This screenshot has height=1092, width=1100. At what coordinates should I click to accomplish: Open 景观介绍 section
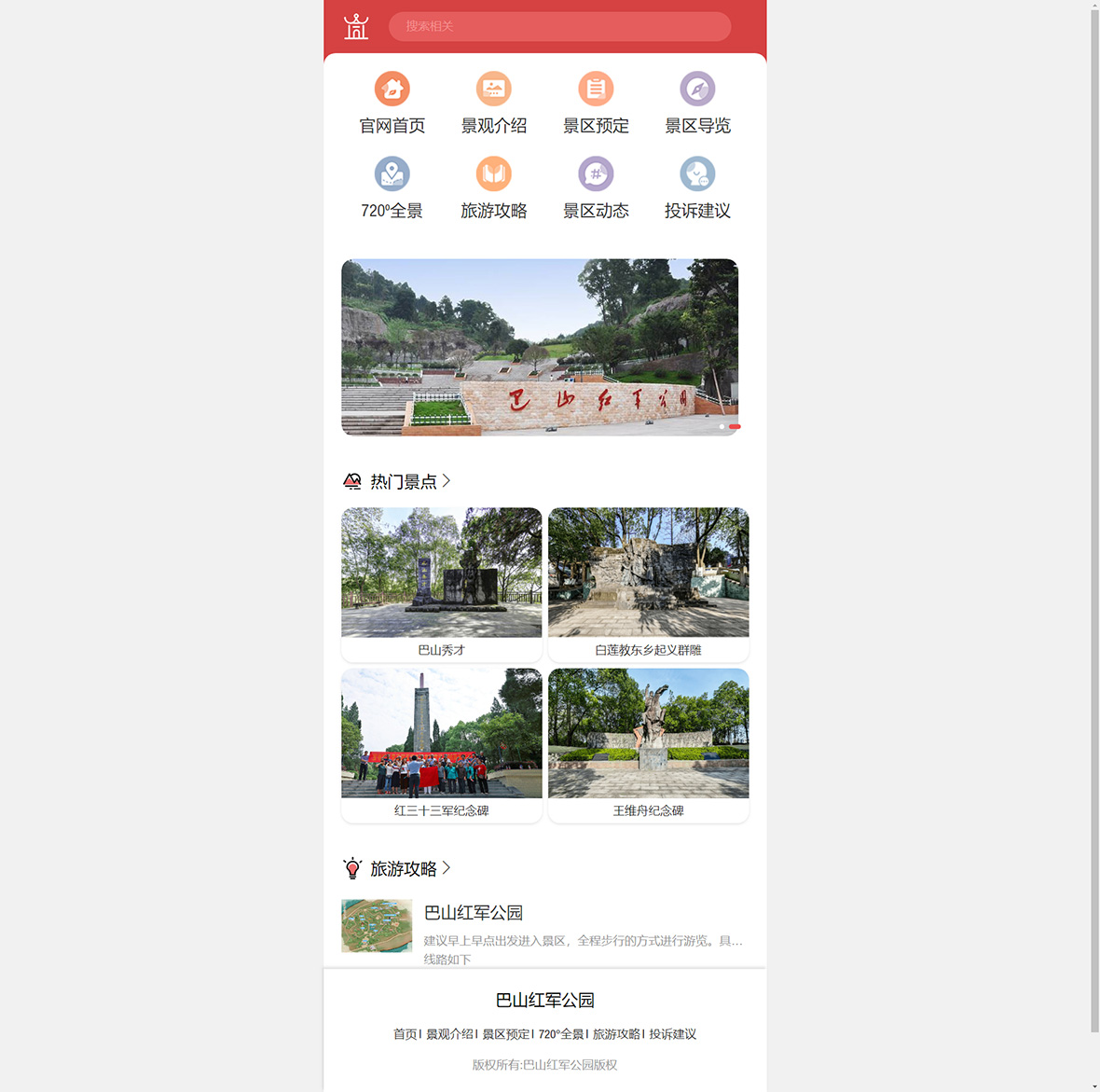click(494, 103)
